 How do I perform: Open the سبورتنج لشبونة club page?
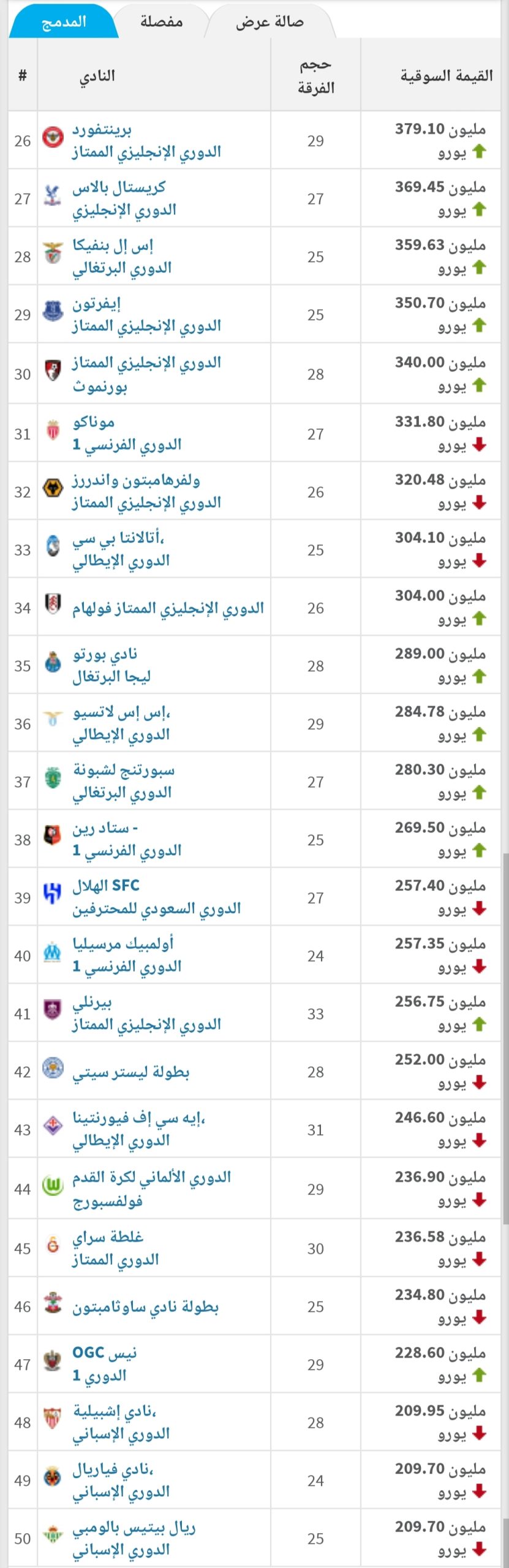[x=124, y=770]
